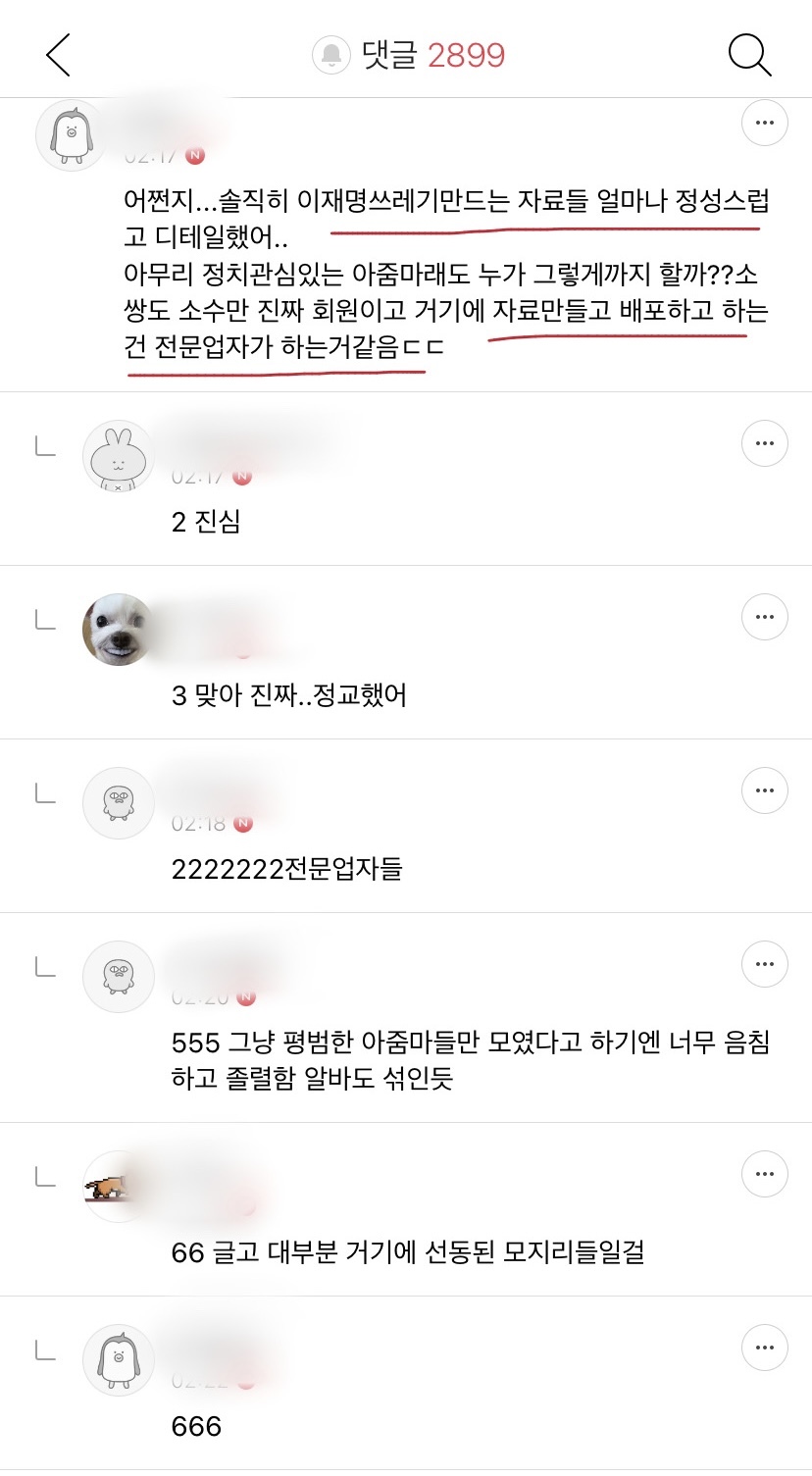Screen dimensions: 812x1476
Task: Open options menu on the '2 진심' reply
Action: [764, 443]
